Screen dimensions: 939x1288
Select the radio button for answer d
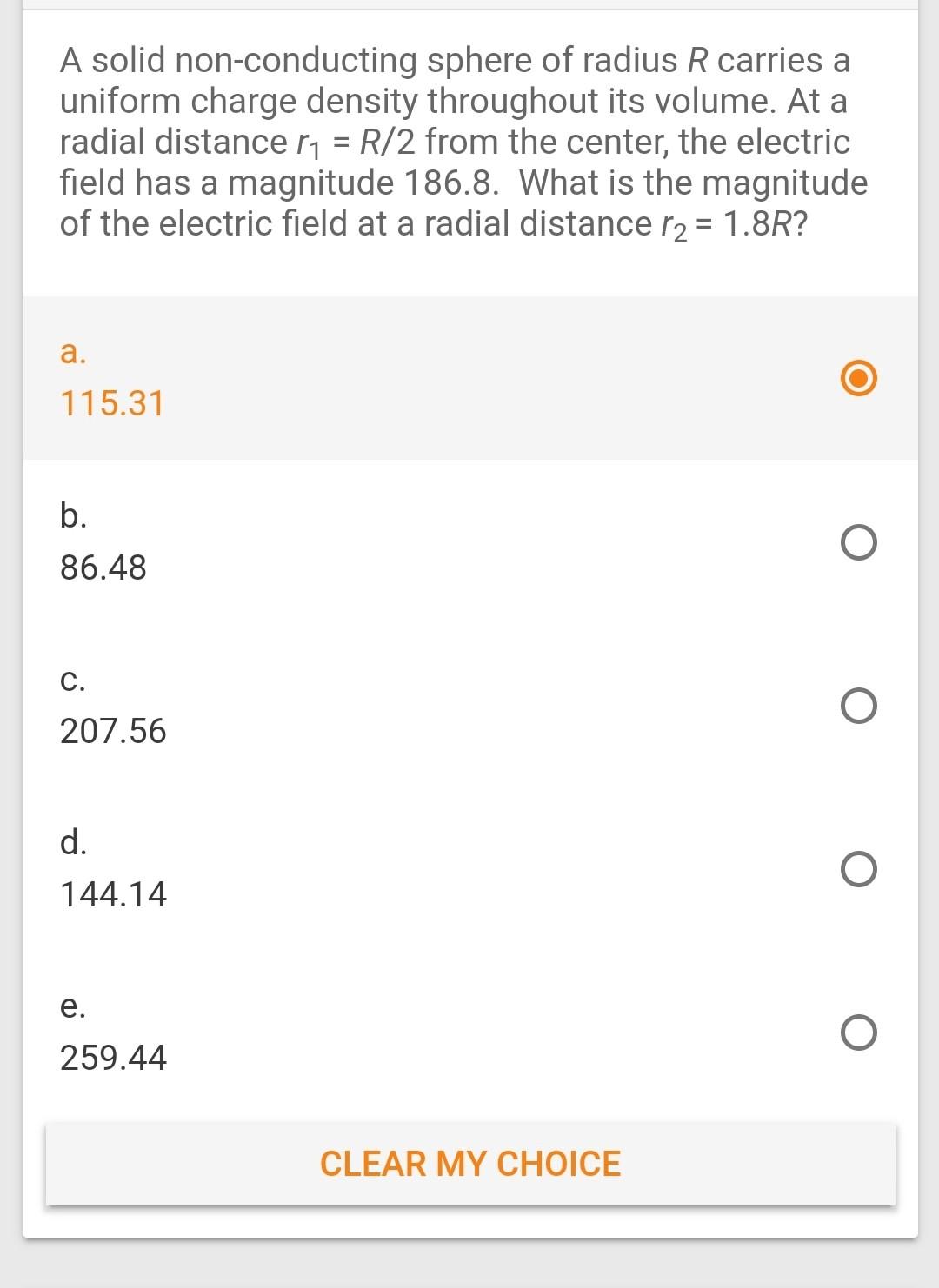click(x=859, y=867)
